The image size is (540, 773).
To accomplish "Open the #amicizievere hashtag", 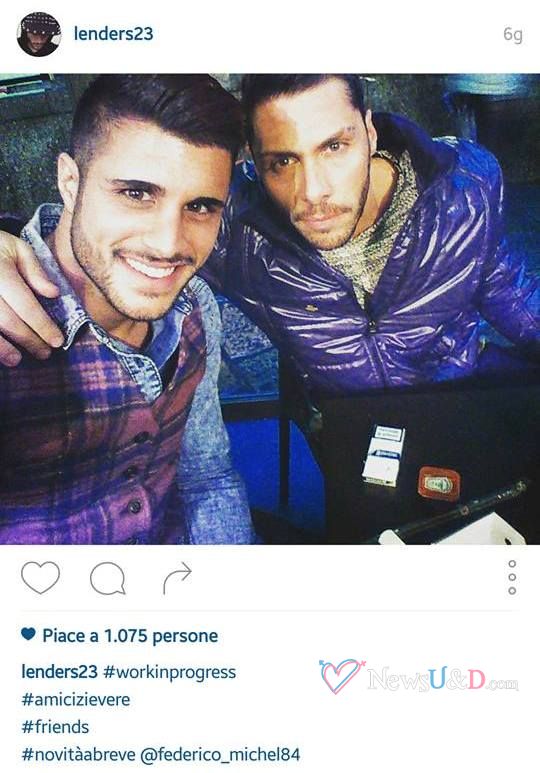I will [x=76, y=700].
